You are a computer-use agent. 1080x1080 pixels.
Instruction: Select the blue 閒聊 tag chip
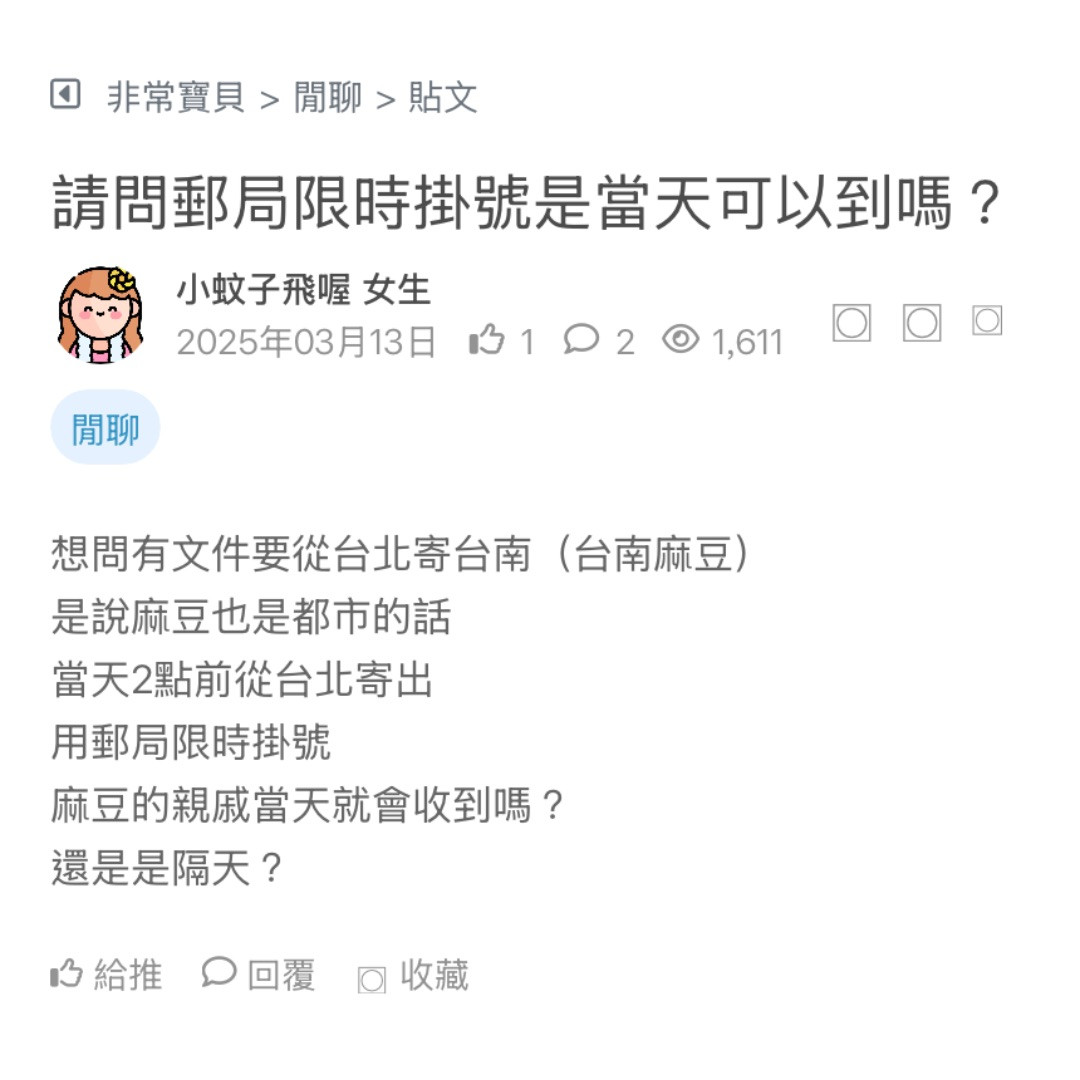point(105,428)
